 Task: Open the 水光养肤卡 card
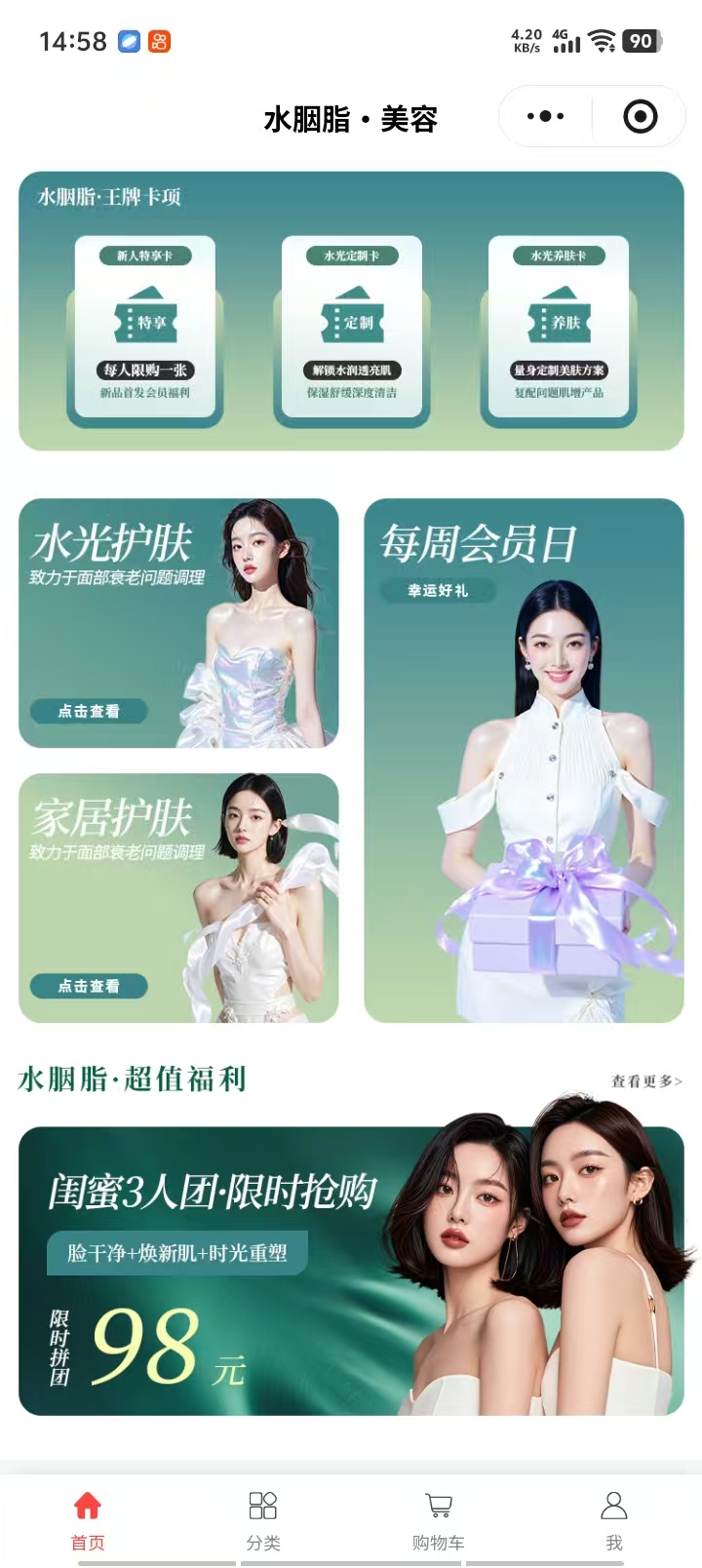559,327
